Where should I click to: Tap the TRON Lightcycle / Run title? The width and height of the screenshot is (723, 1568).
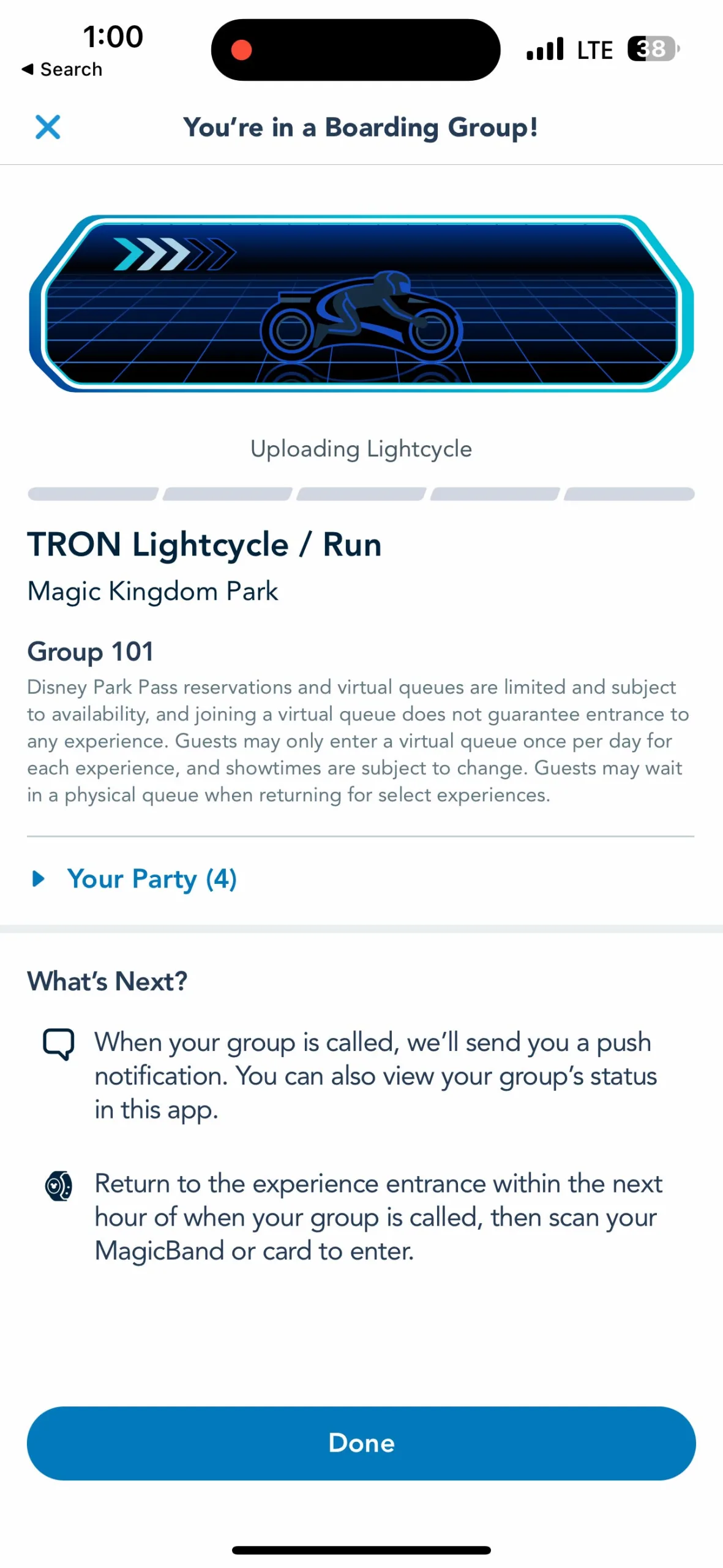[x=204, y=544]
